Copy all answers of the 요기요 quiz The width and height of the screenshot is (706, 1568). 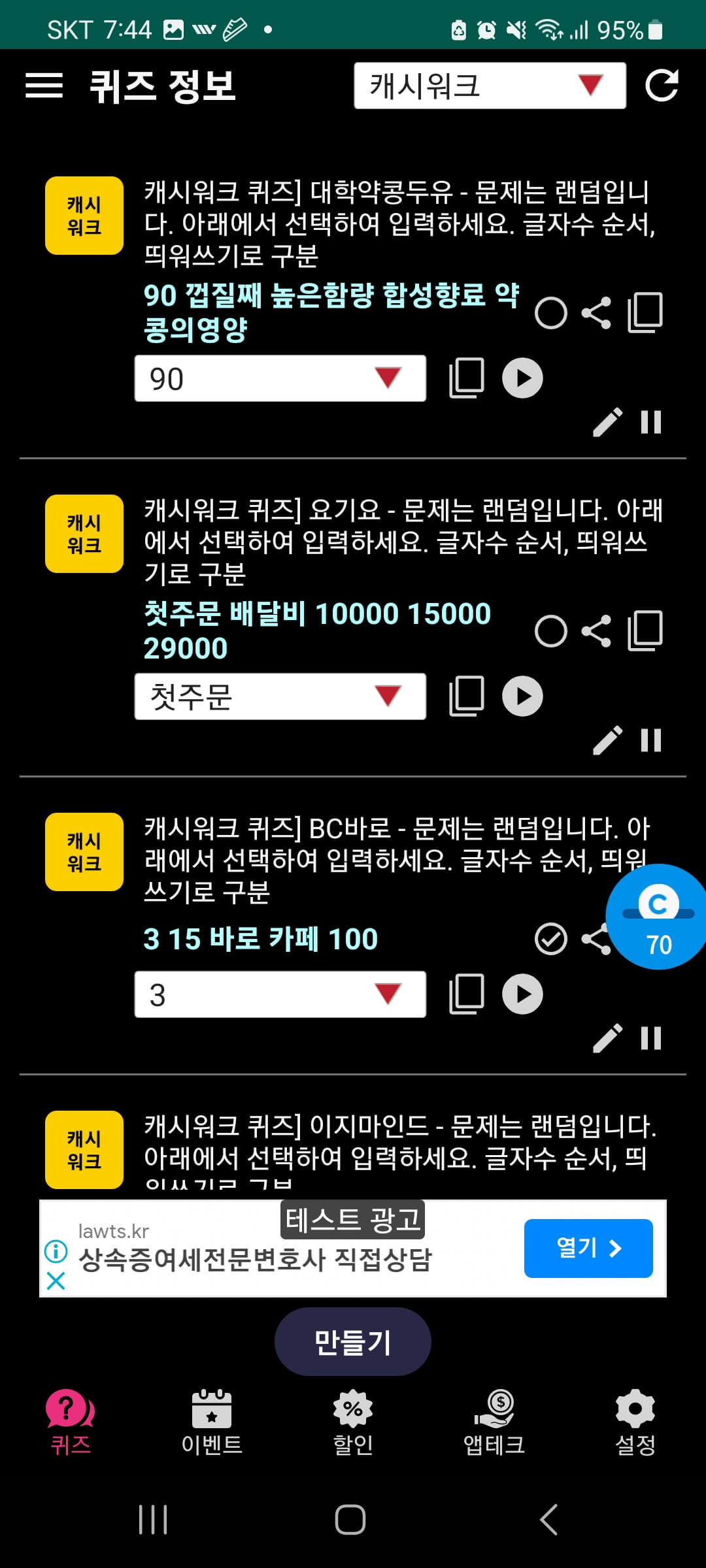[x=645, y=631]
